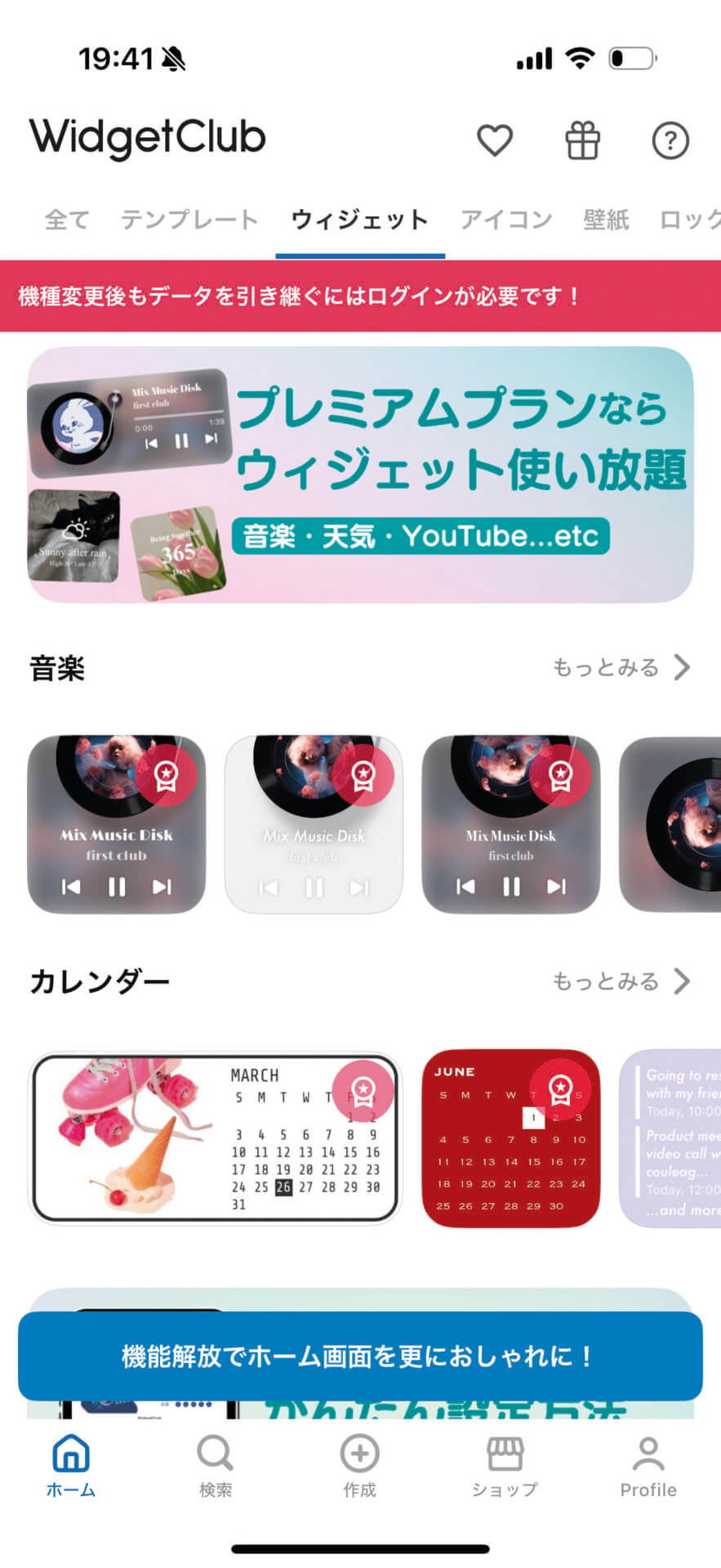Tap 機能解放でホーム画面を更におしゃれに！ banner button
The image size is (721, 1568).
coord(360,1356)
